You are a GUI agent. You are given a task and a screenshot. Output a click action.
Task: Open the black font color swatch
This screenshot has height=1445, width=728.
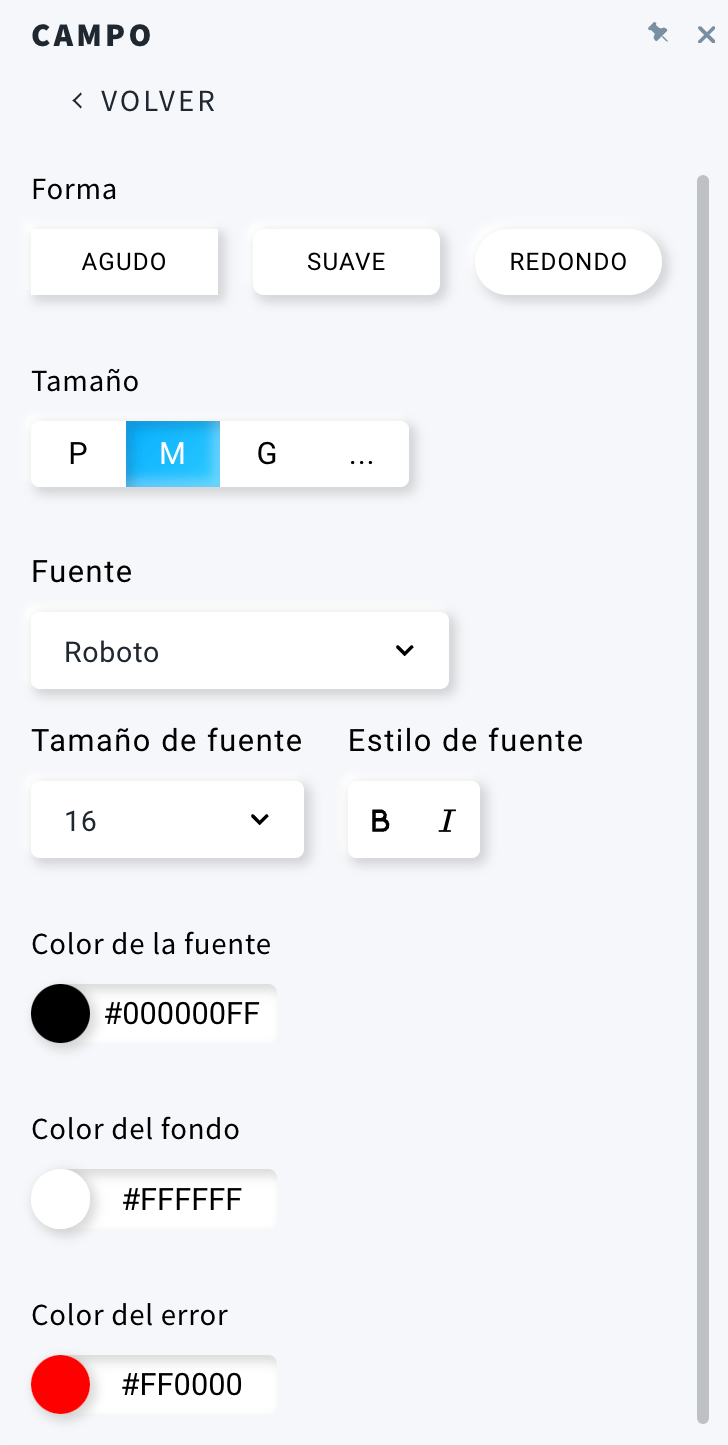point(61,1014)
